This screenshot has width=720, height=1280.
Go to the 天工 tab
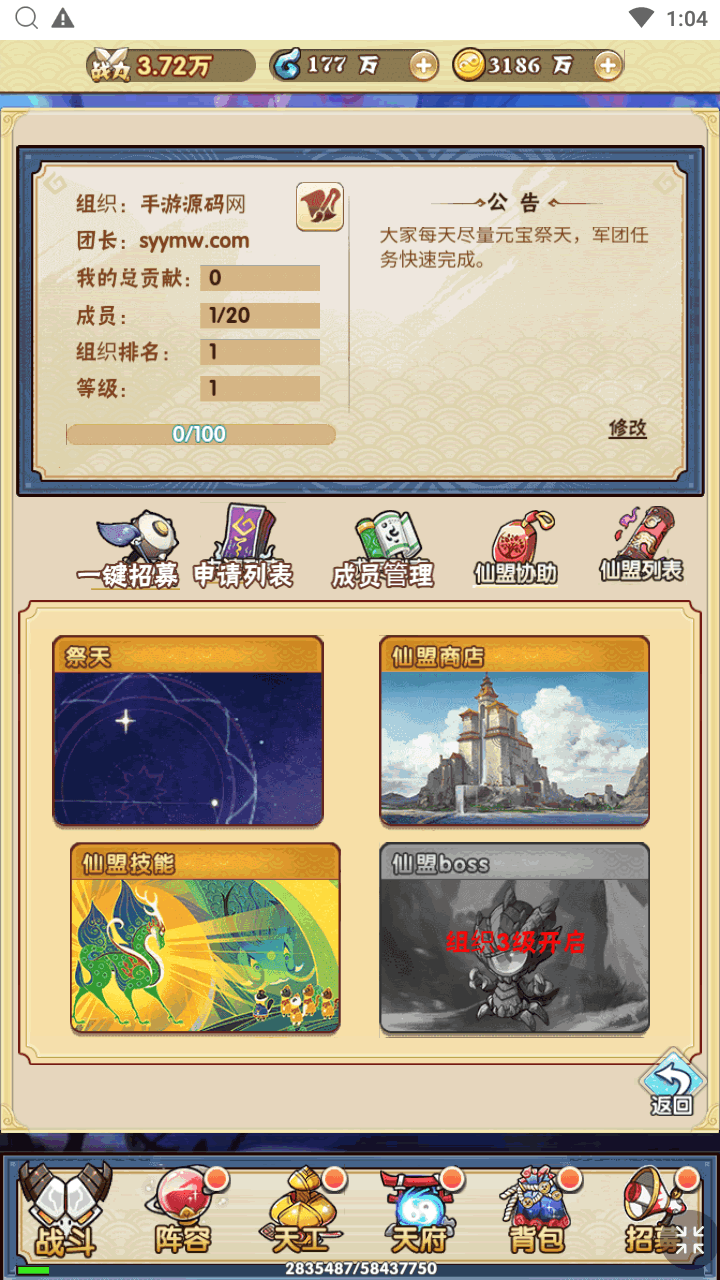tap(300, 1212)
